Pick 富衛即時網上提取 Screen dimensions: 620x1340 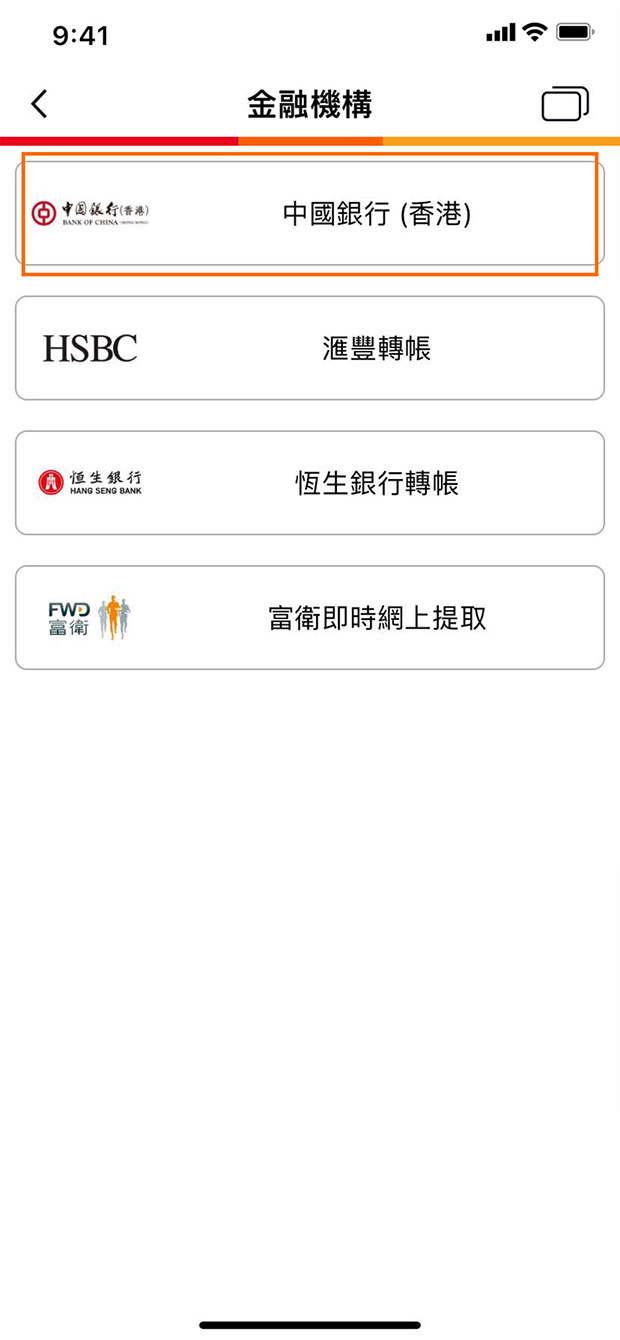click(x=310, y=617)
